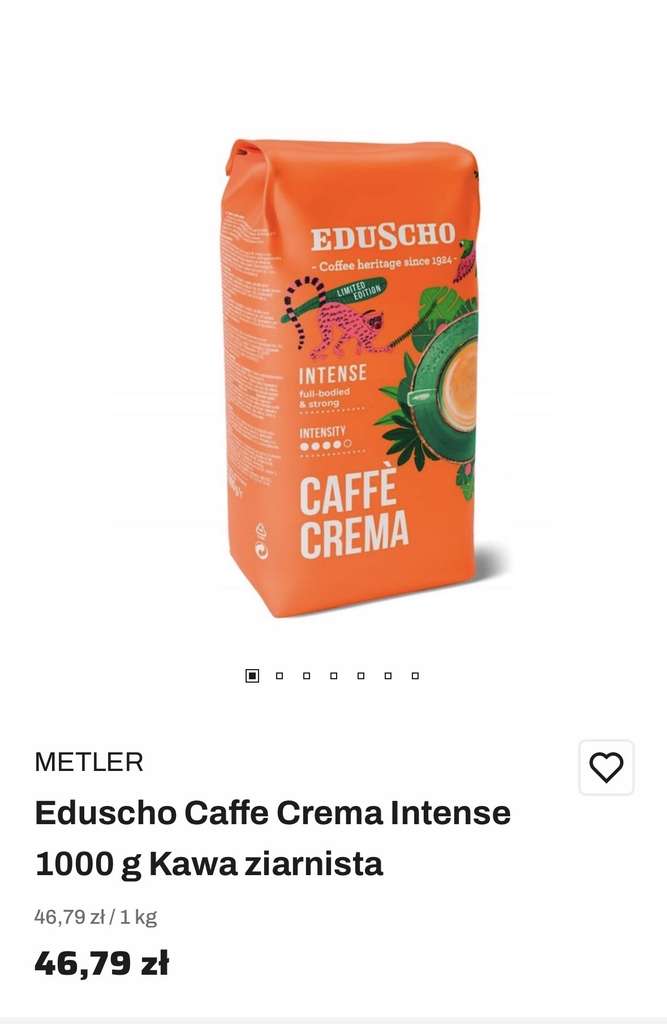The width and height of the screenshot is (667, 1024).
Task: Add Eduscho coffee to favorites with heart
Action: coord(606,767)
